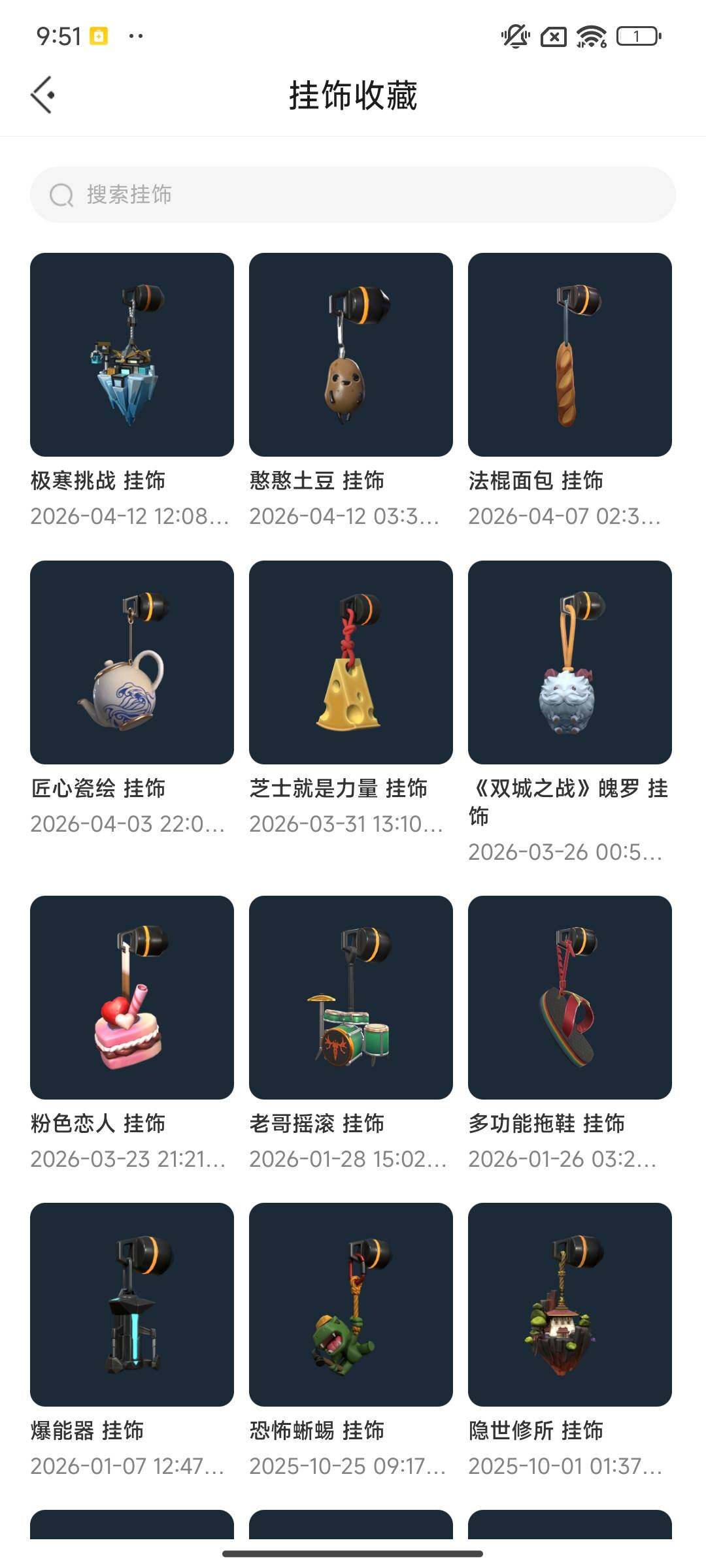
Task: Tap the charging badge next to the clock
Action: (97, 37)
